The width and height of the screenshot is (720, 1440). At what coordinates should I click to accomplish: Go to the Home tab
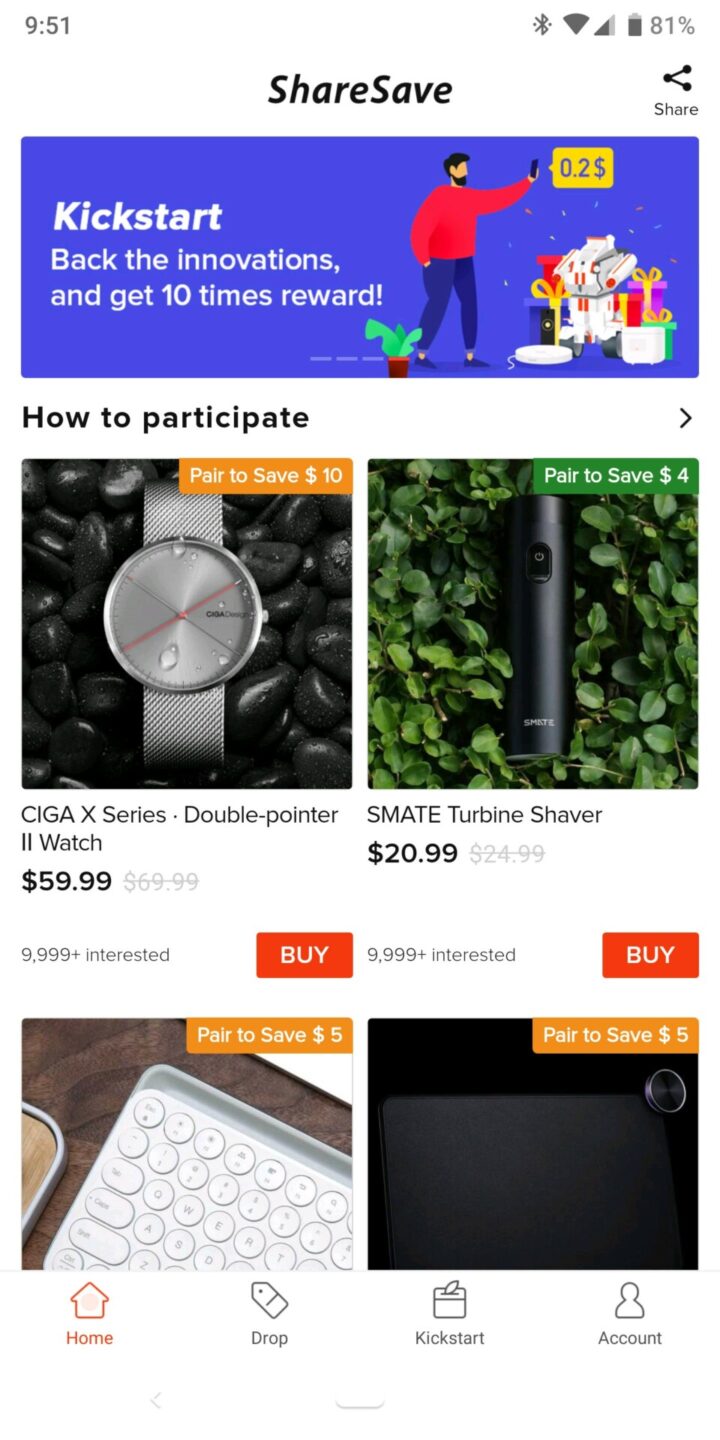(x=90, y=1314)
